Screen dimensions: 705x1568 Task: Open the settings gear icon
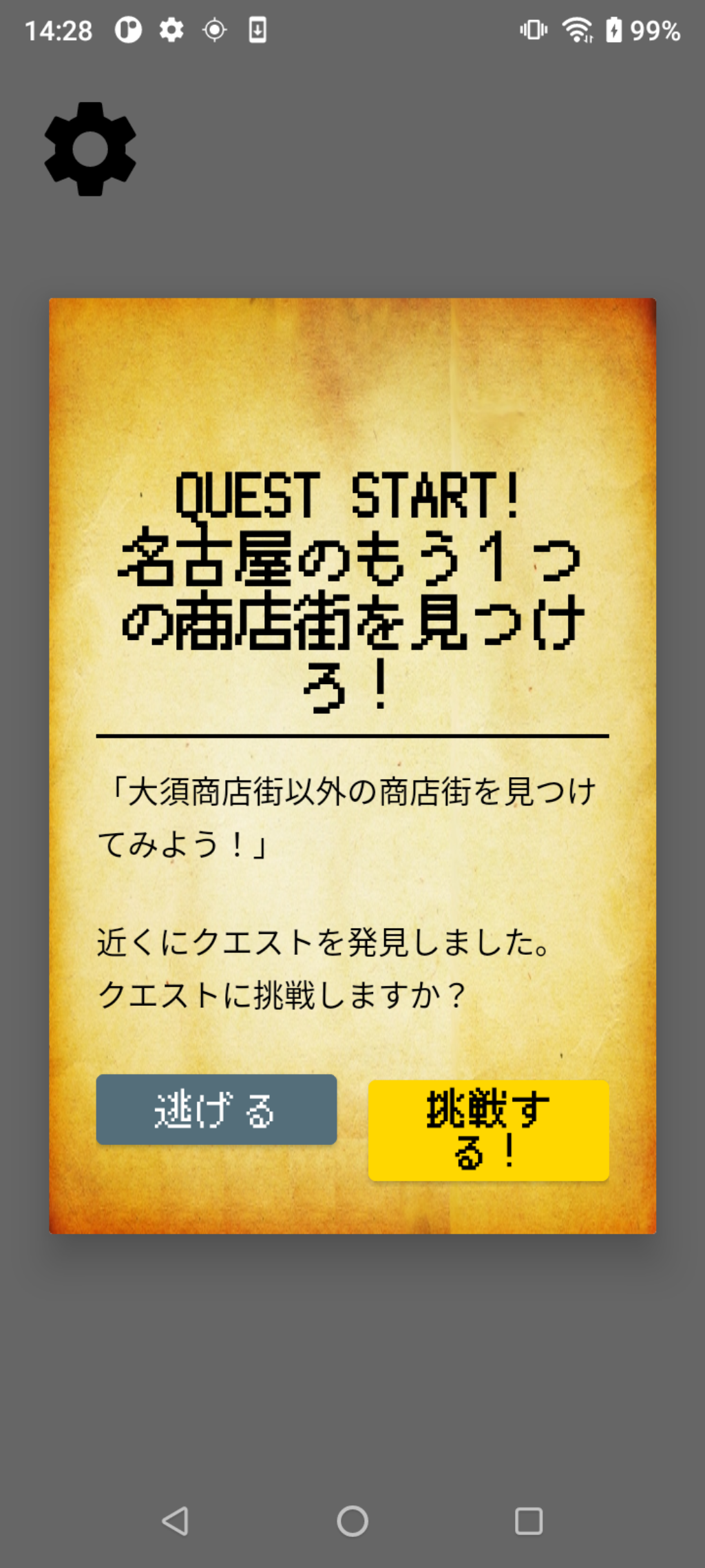pos(90,149)
